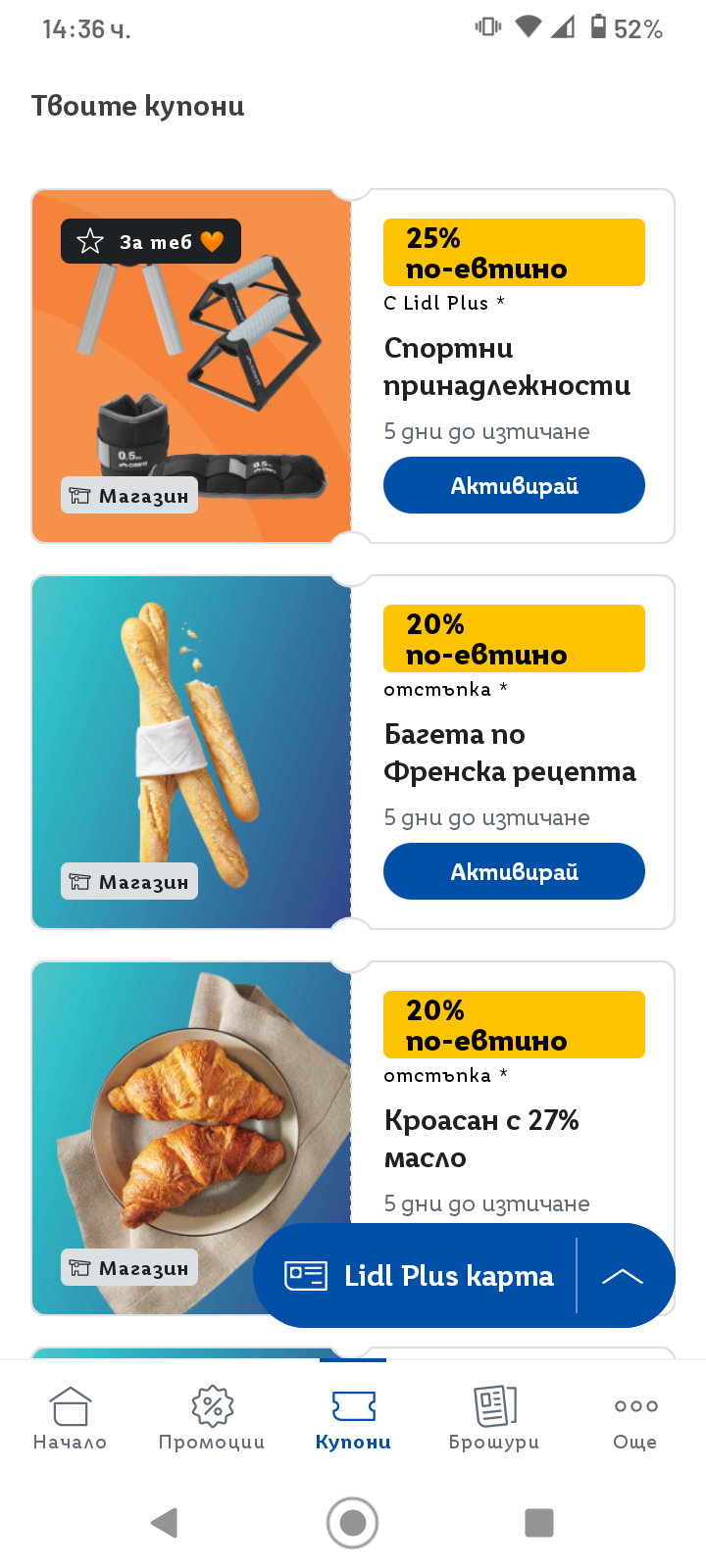Open the Брошури tab
The height and width of the screenshot is (1568, 706).
pyautogui.click(x=494, y=1419)
